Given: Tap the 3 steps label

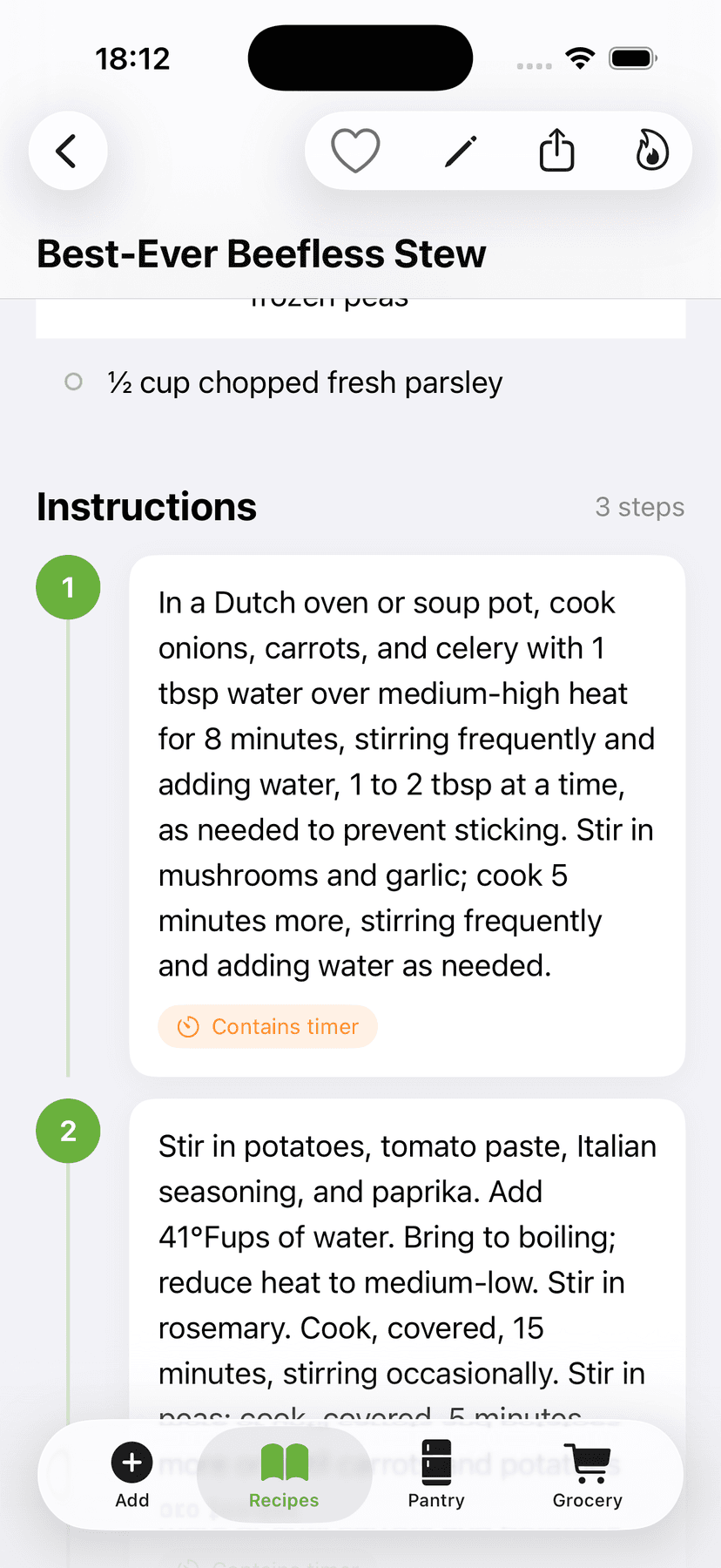Looking at the screenshot, I should click(639, 507).
